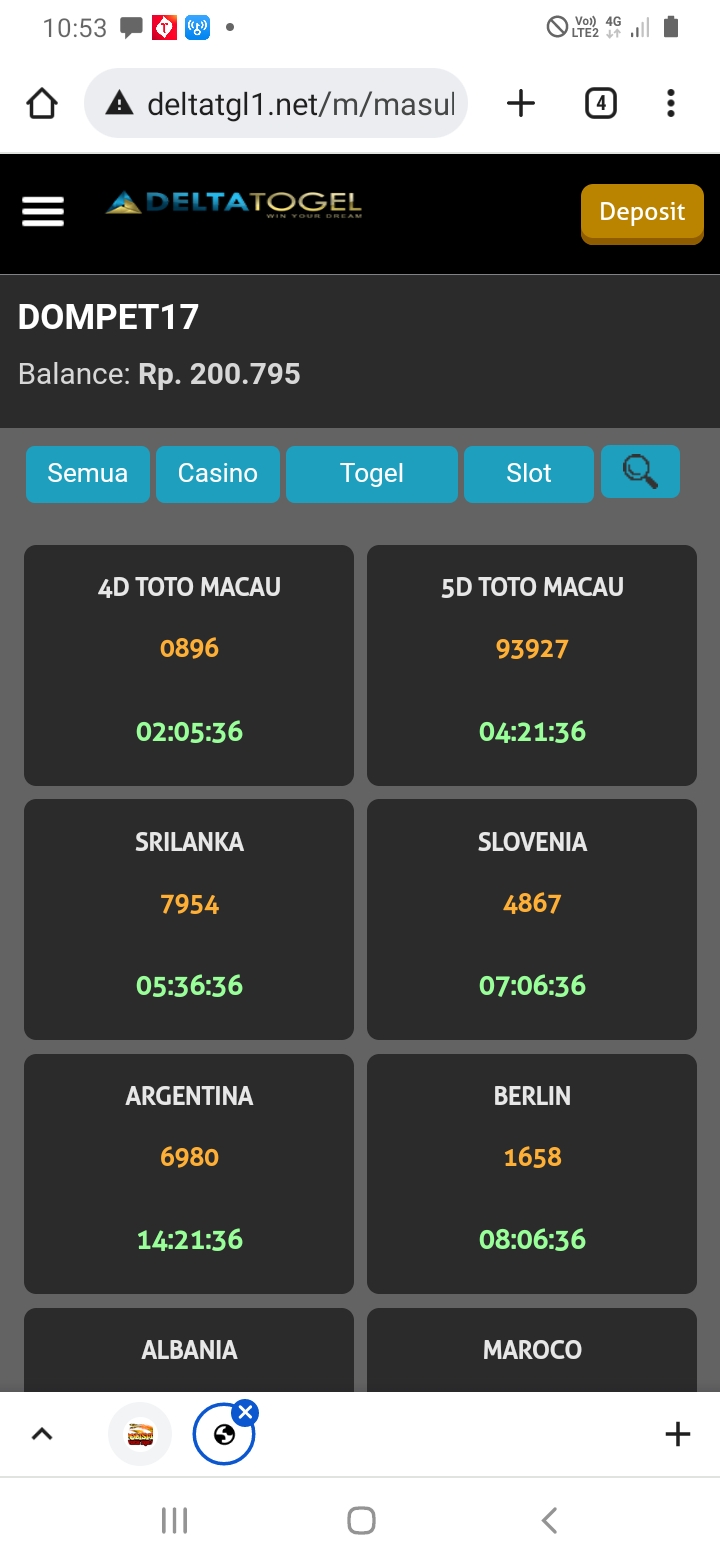Close the current tab in strip
Viewport: 720px width, 1560px height.
(x=246, y=1412)
